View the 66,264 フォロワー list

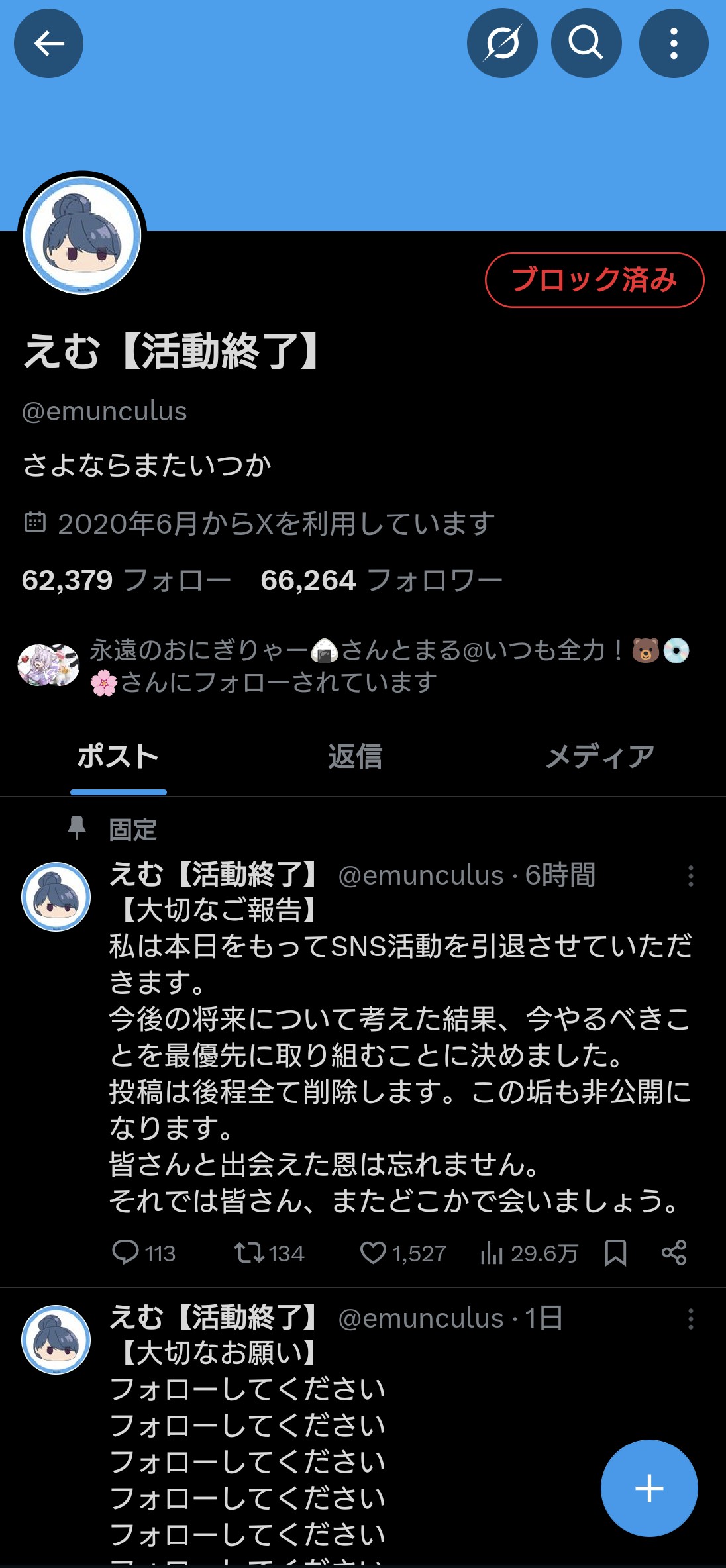(x=382, y=581)
